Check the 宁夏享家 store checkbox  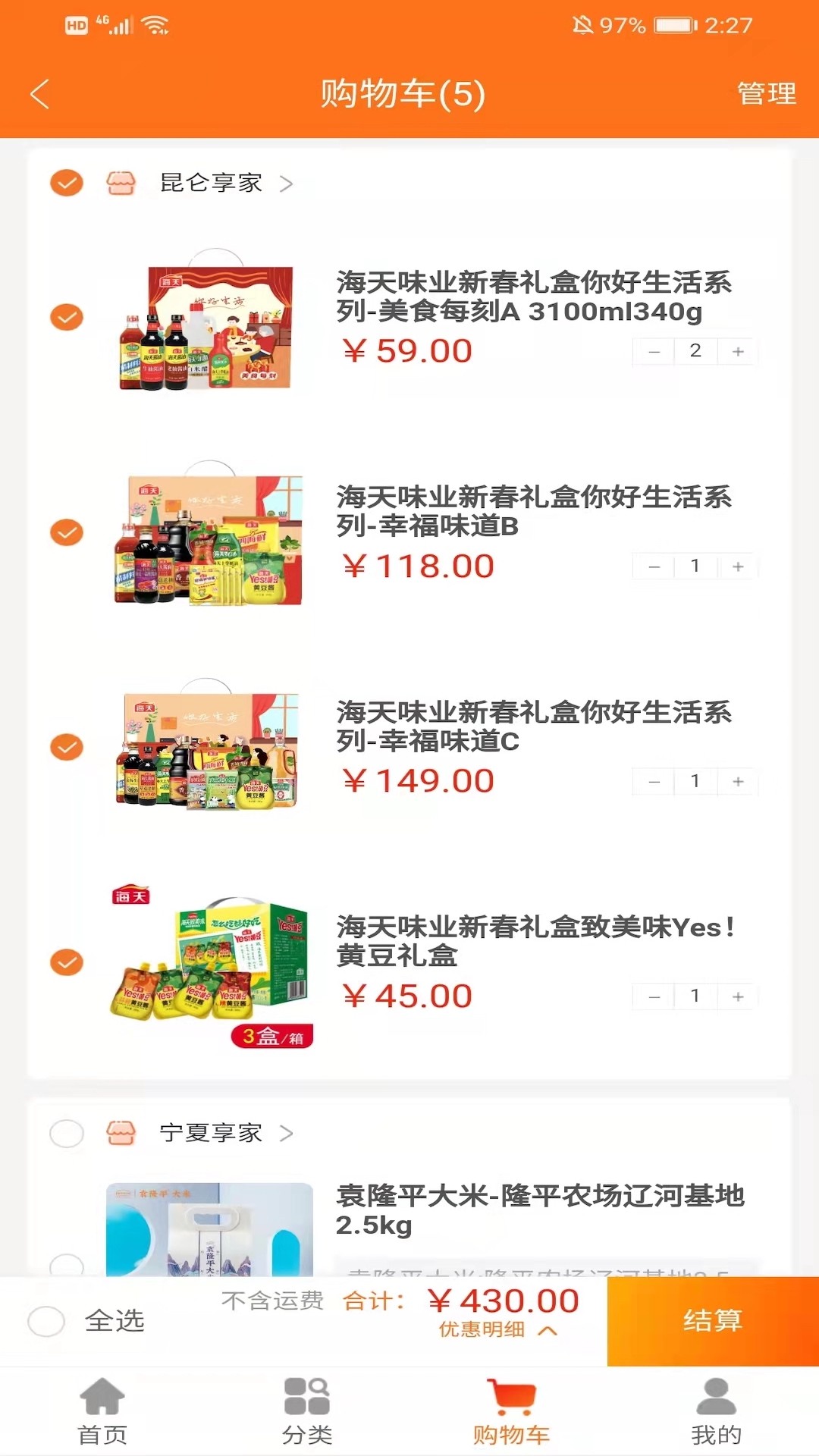click(x=67, y=1133)
